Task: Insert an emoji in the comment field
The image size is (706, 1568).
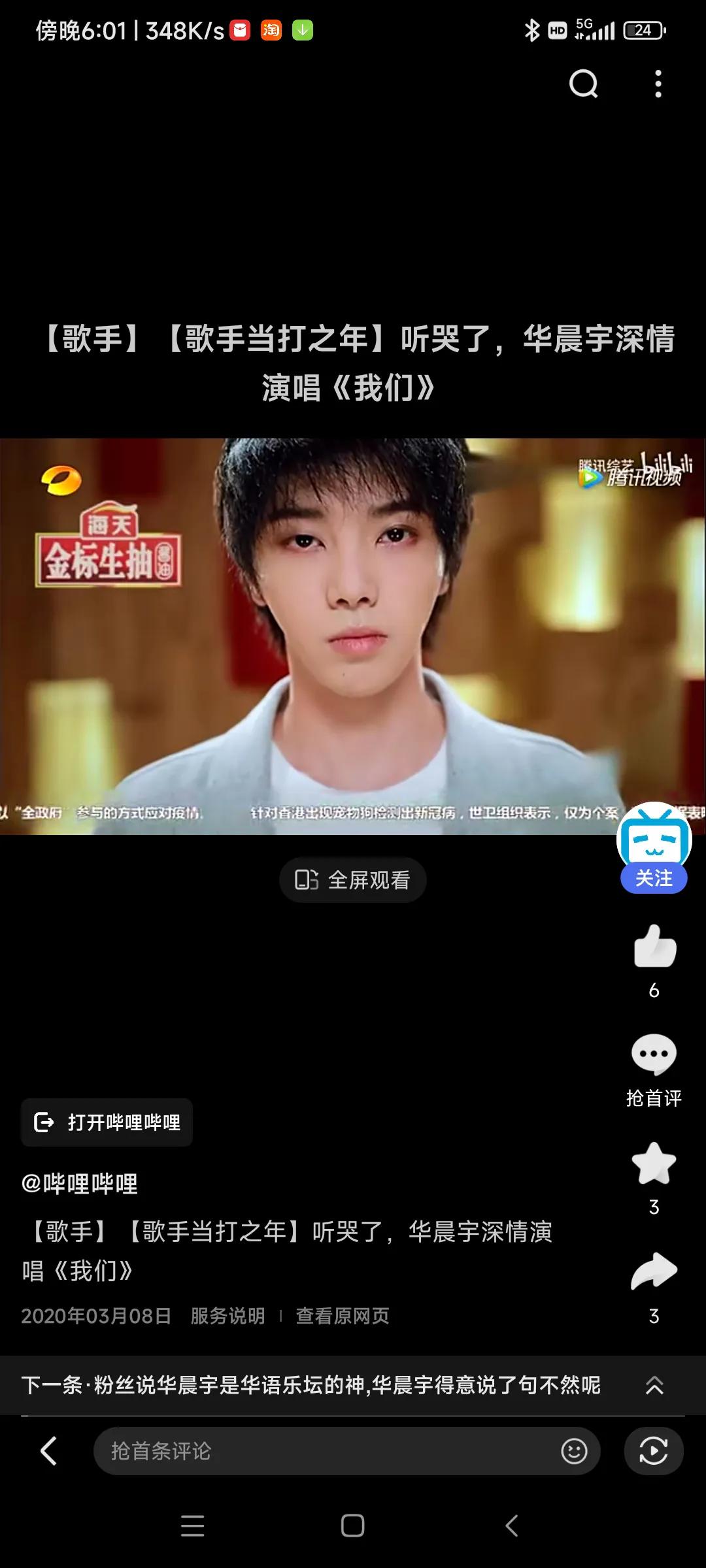Action: pyautogui.click(x=574, y=1451)
